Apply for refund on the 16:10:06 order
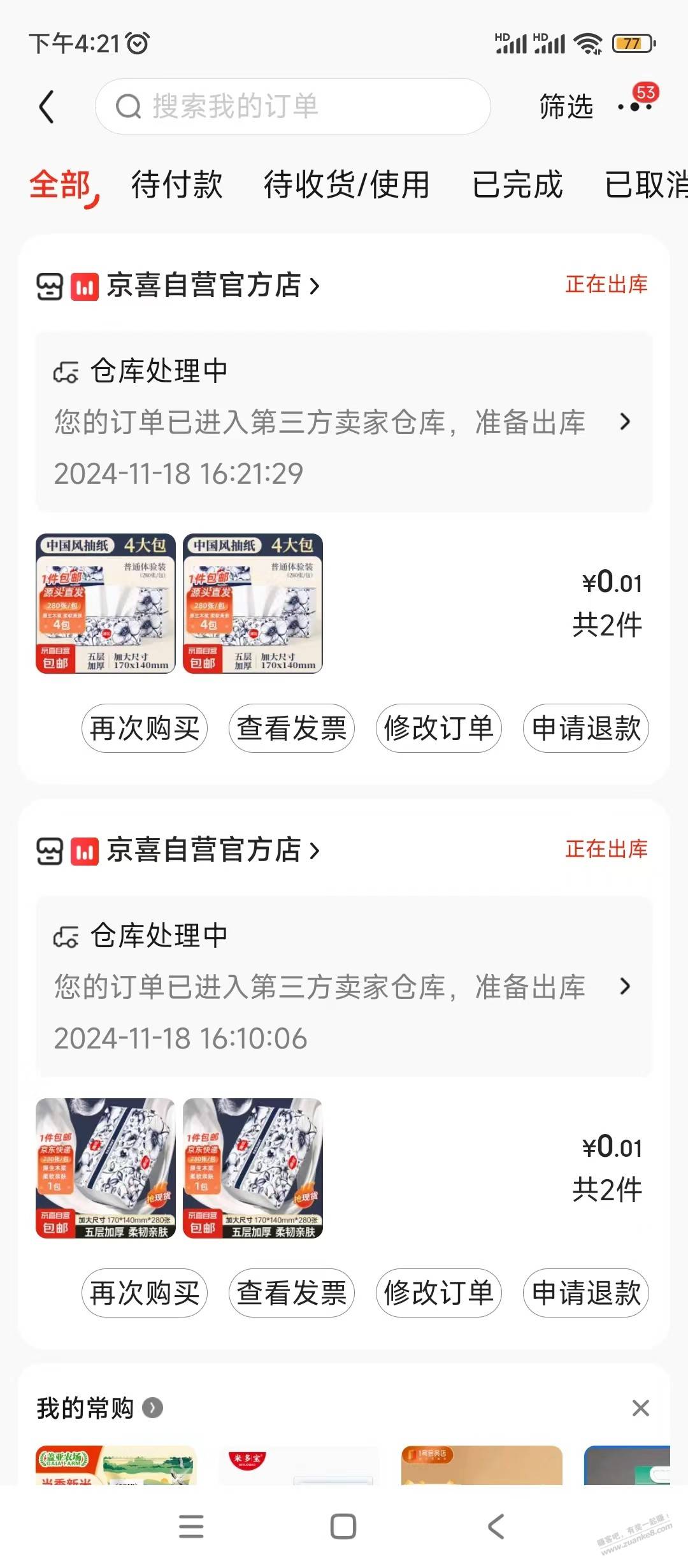Viewport: 688px width, 1568px height. 586,1293
